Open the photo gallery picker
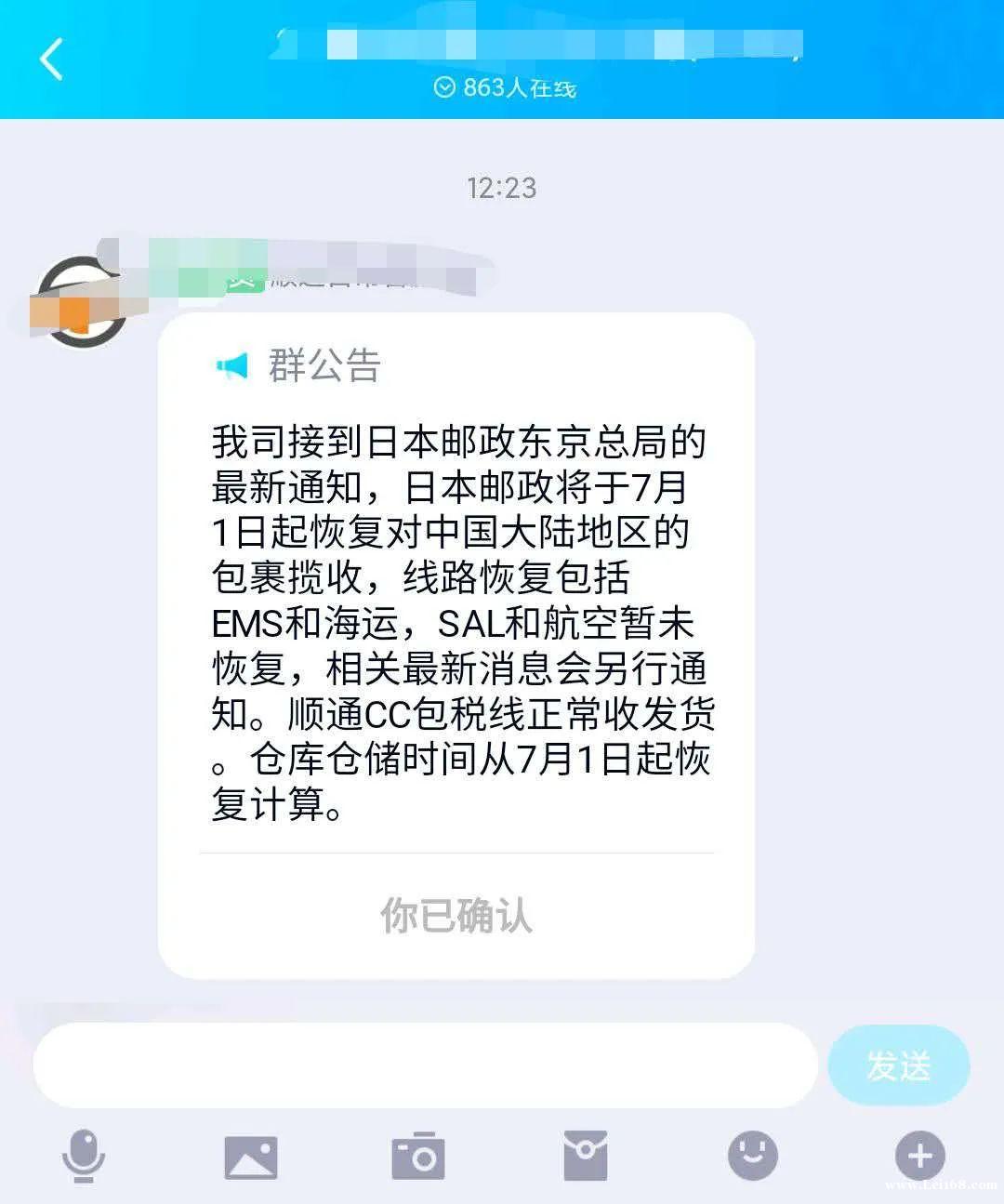1004x1204 pixels. coord(251,1157)
